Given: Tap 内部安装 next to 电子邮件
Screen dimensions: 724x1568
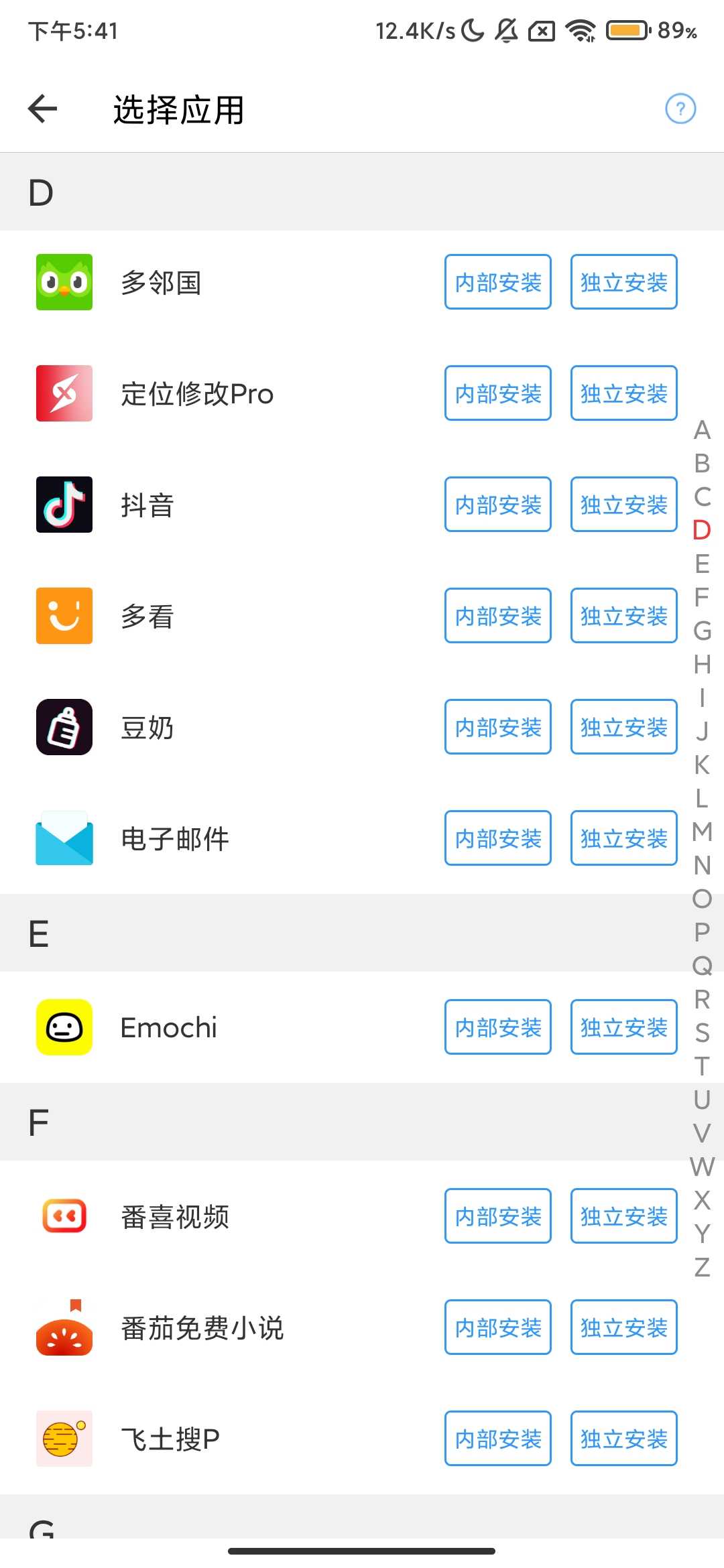Looking at the screenshot, I should pyautogui.click(x=497, y=838).
